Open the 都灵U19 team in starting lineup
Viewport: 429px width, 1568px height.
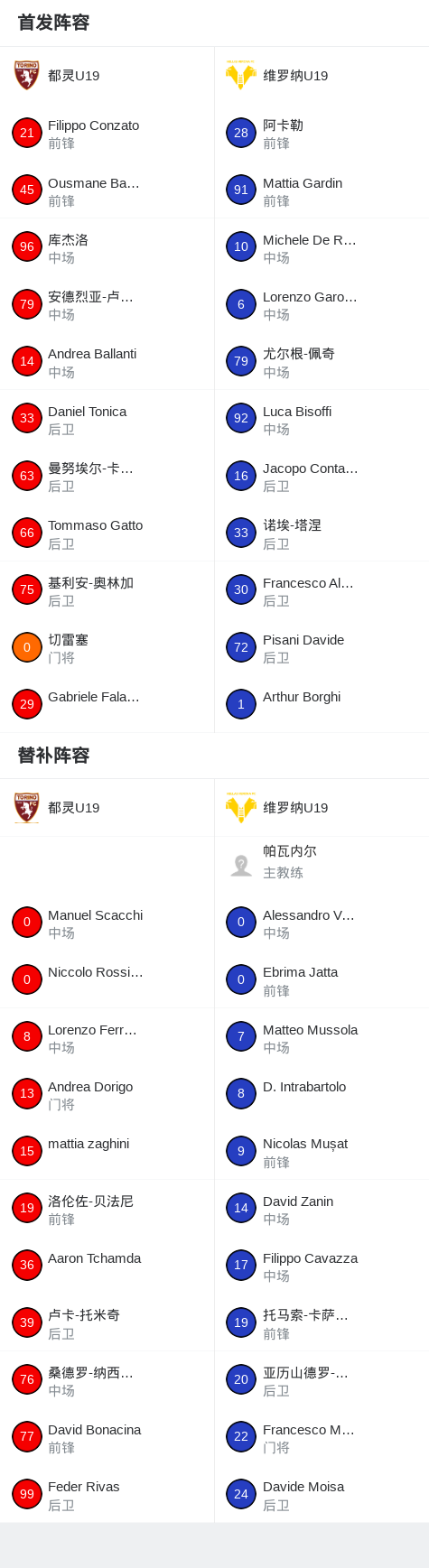[x=107, y=76]
